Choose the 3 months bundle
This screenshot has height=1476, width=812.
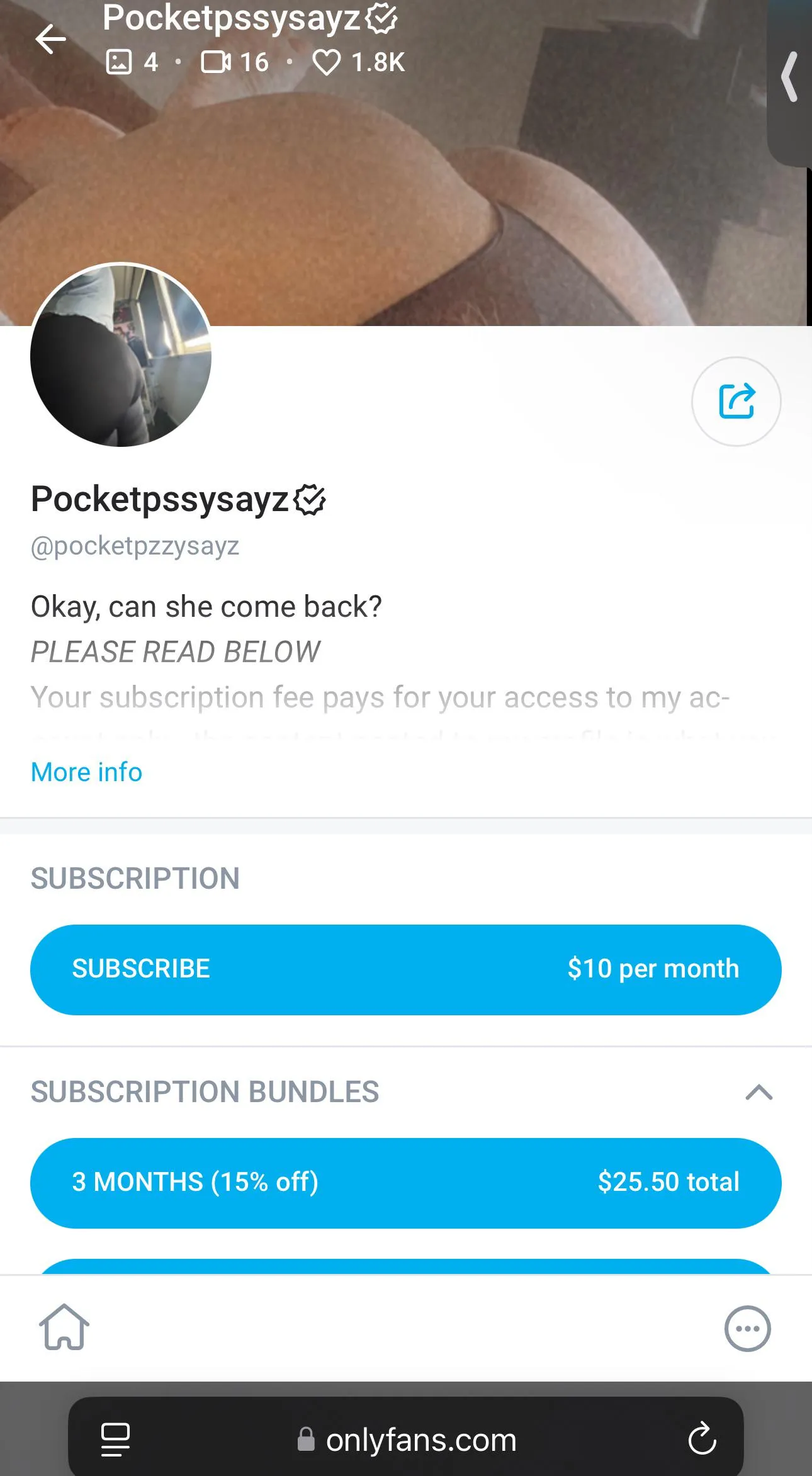(x=405, y=1183)
